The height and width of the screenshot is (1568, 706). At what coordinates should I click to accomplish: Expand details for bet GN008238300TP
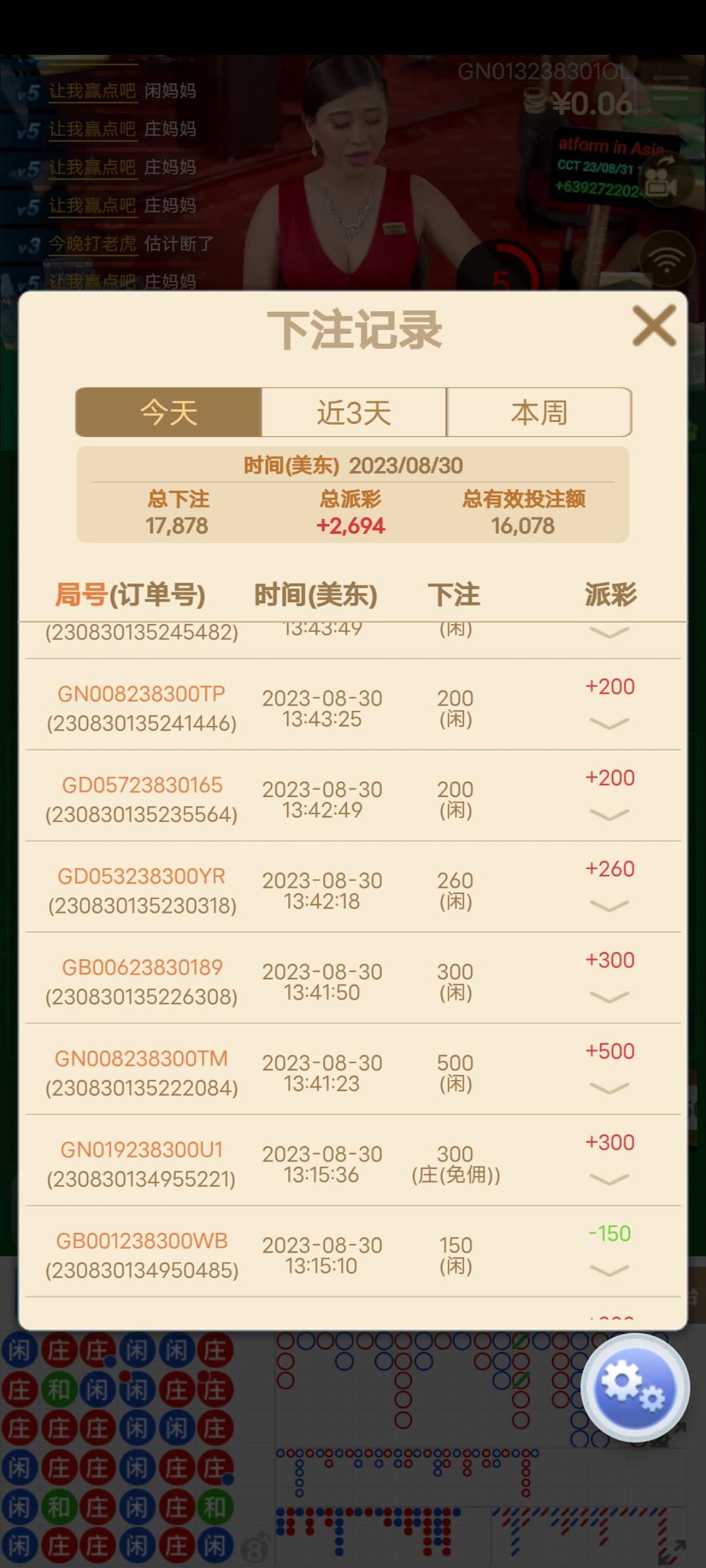(609, 723)
